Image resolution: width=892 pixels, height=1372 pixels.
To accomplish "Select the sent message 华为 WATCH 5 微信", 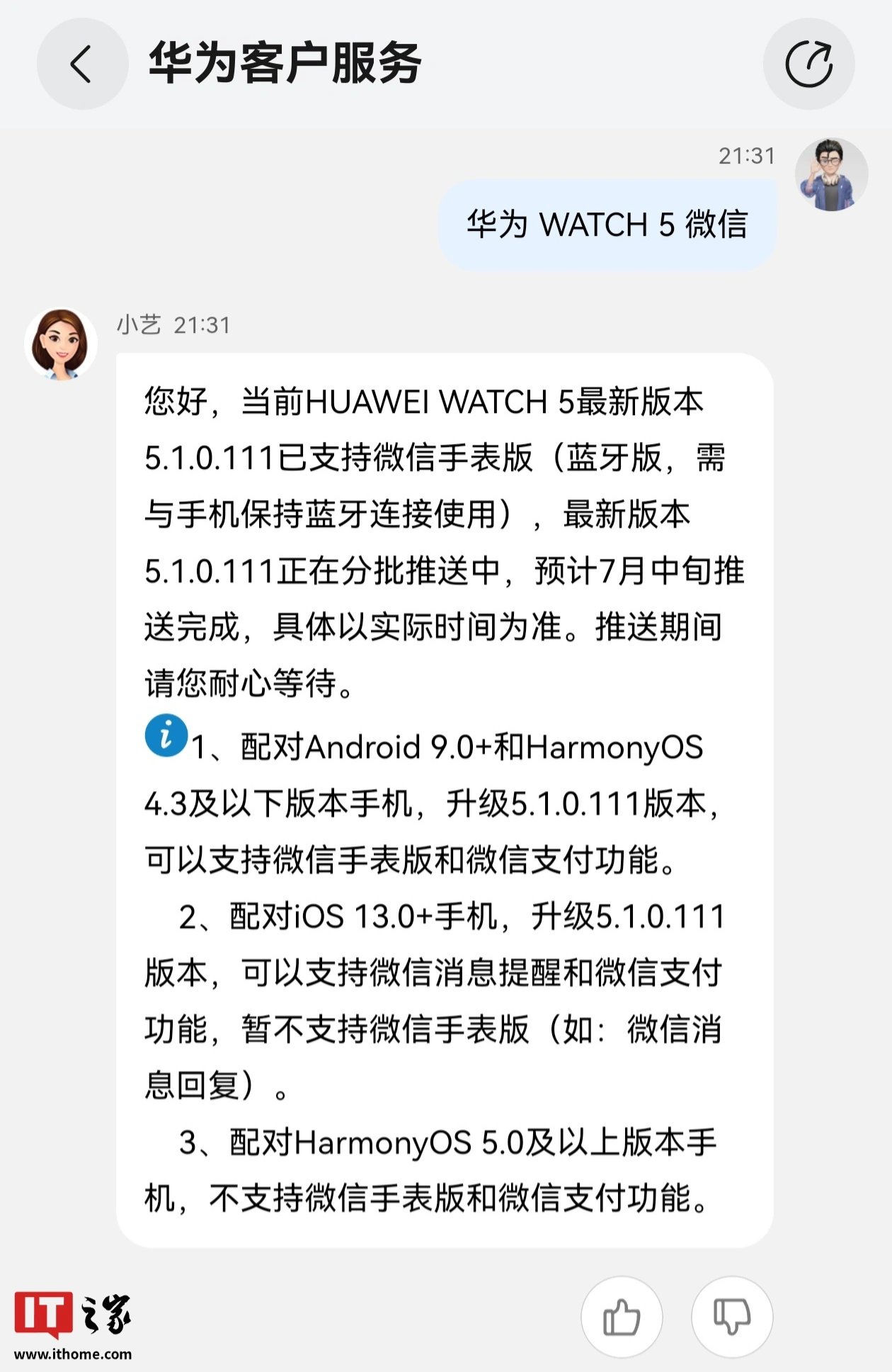I will tap(609, 227).
